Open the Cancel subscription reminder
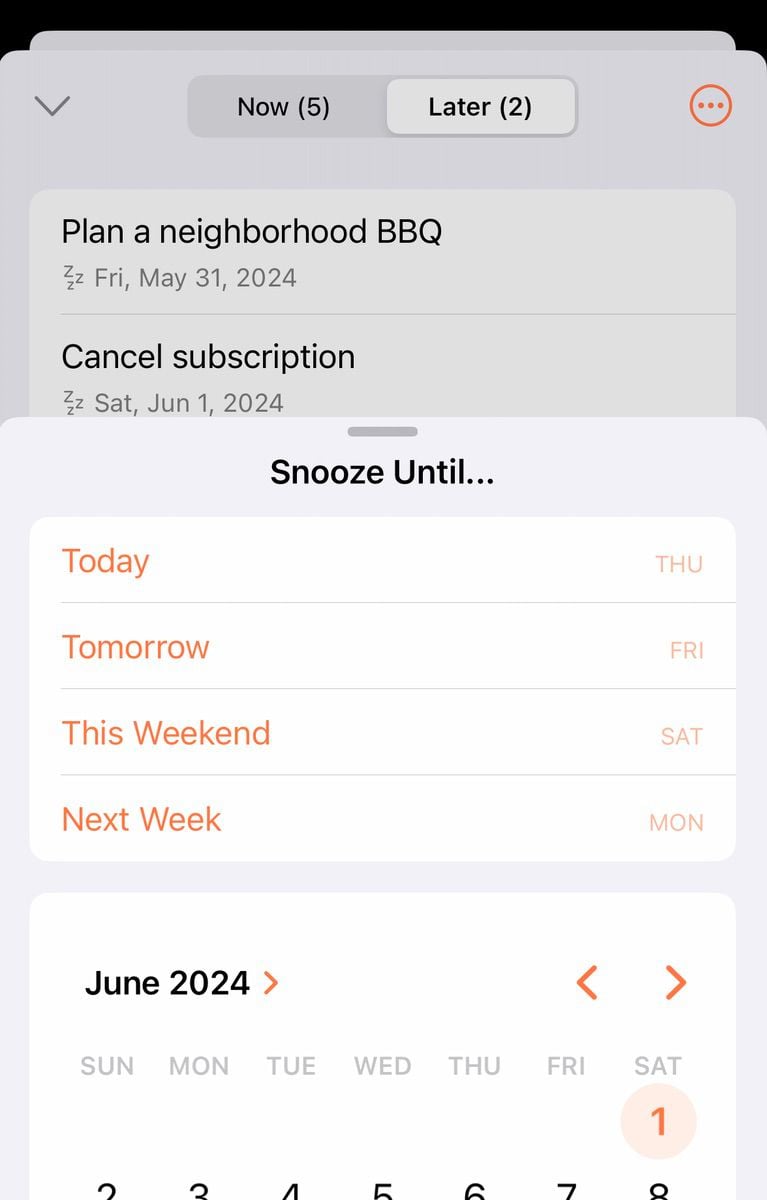 [209, 357]
